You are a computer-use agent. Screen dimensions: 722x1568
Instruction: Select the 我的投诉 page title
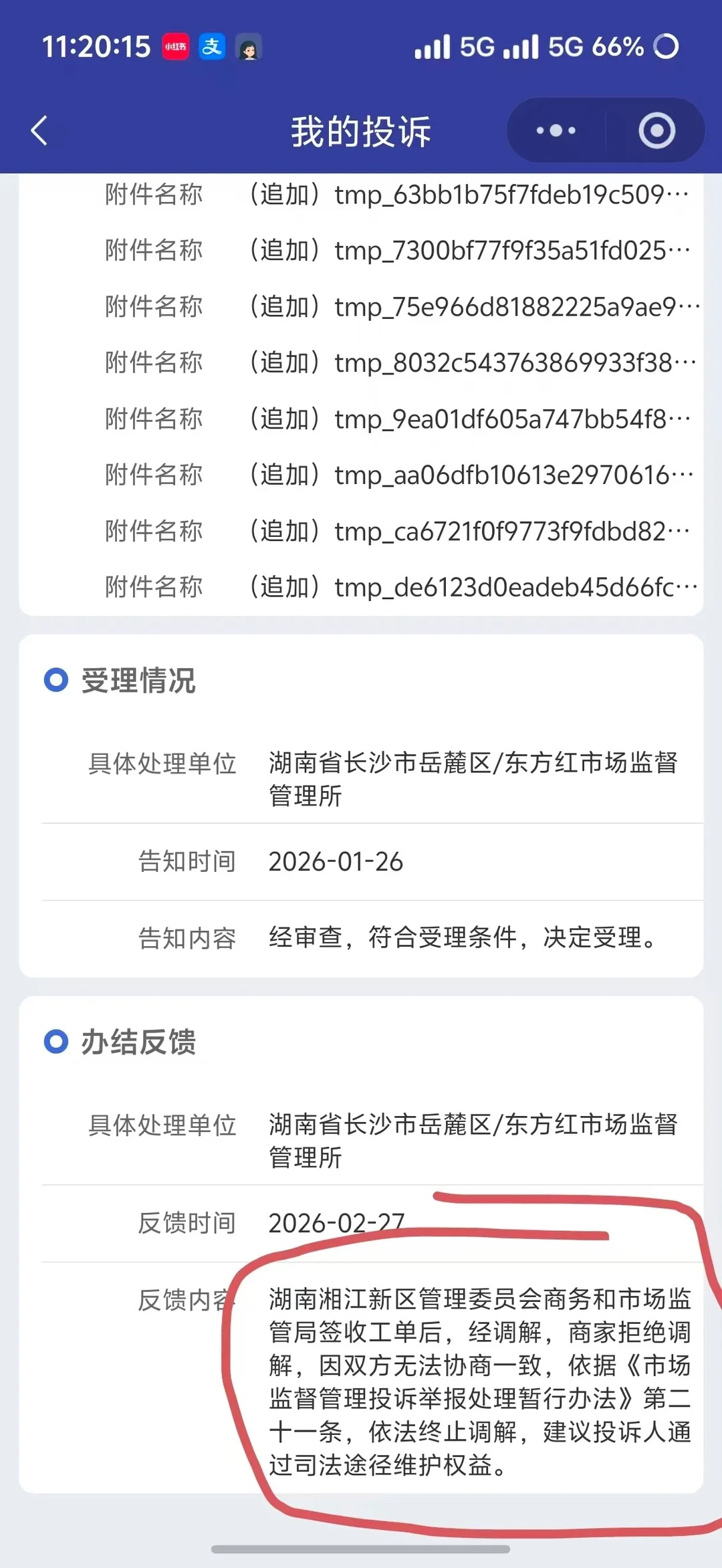point(361,131)
